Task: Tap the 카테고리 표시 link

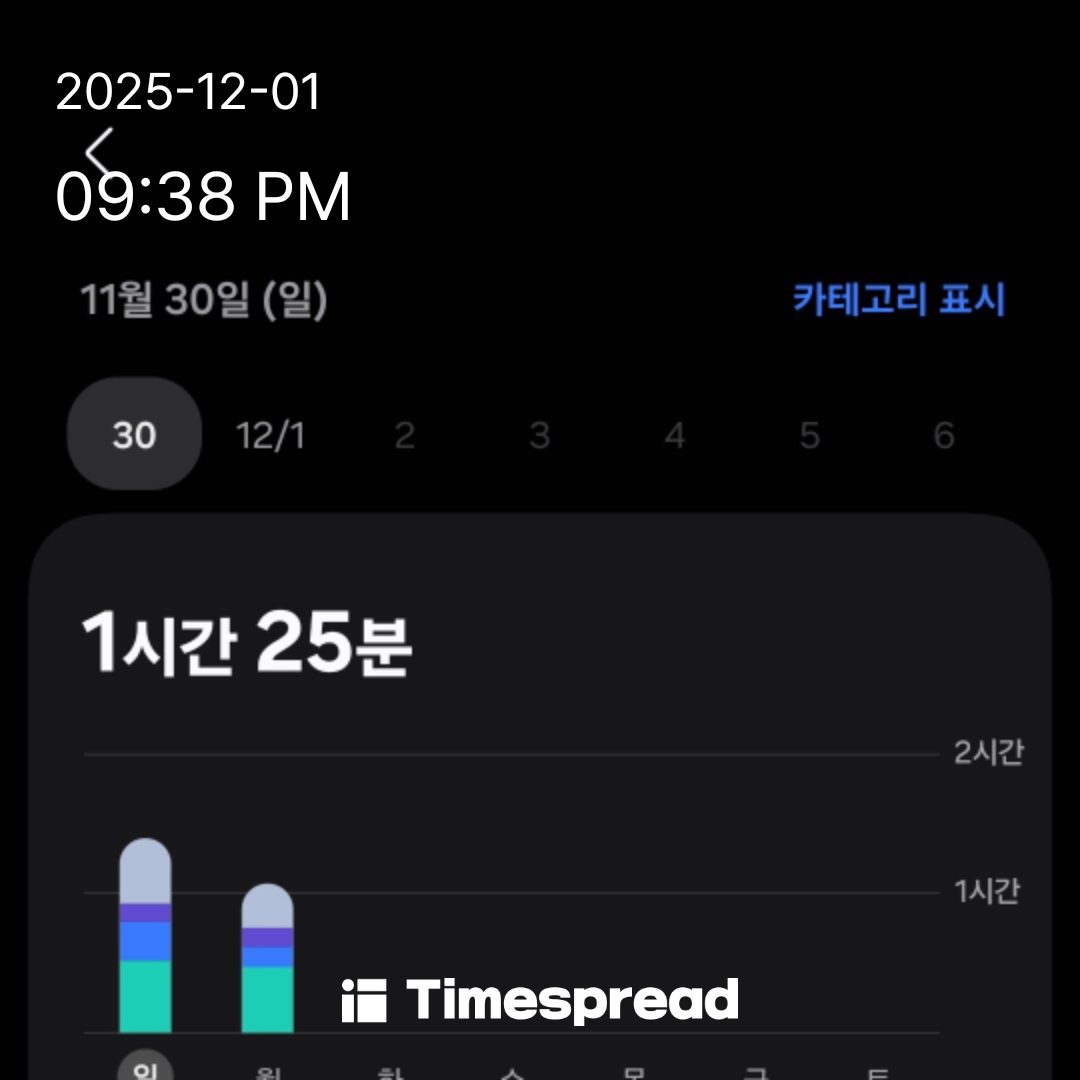Action: [x=898, y=300]
